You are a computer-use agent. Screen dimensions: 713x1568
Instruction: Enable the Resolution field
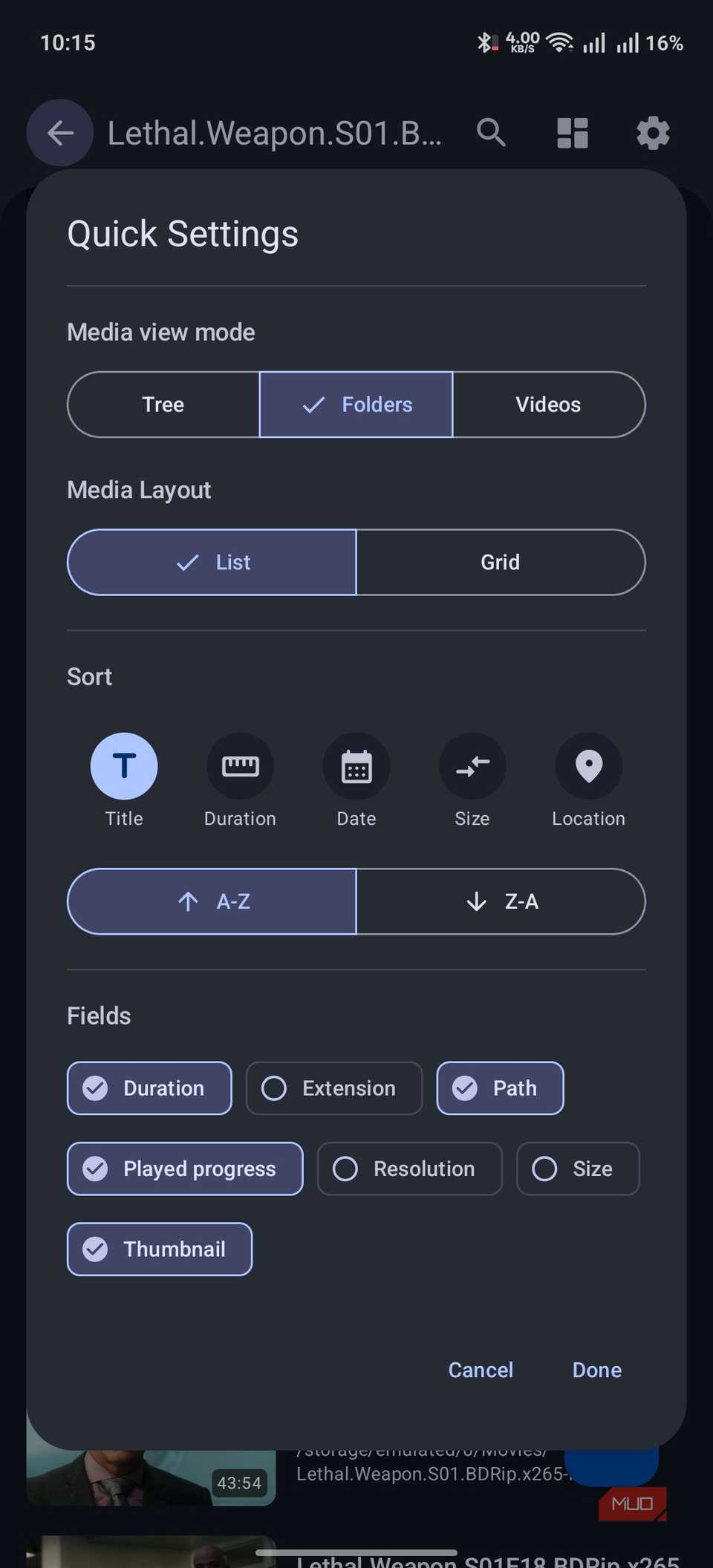tap(410, 1169)
